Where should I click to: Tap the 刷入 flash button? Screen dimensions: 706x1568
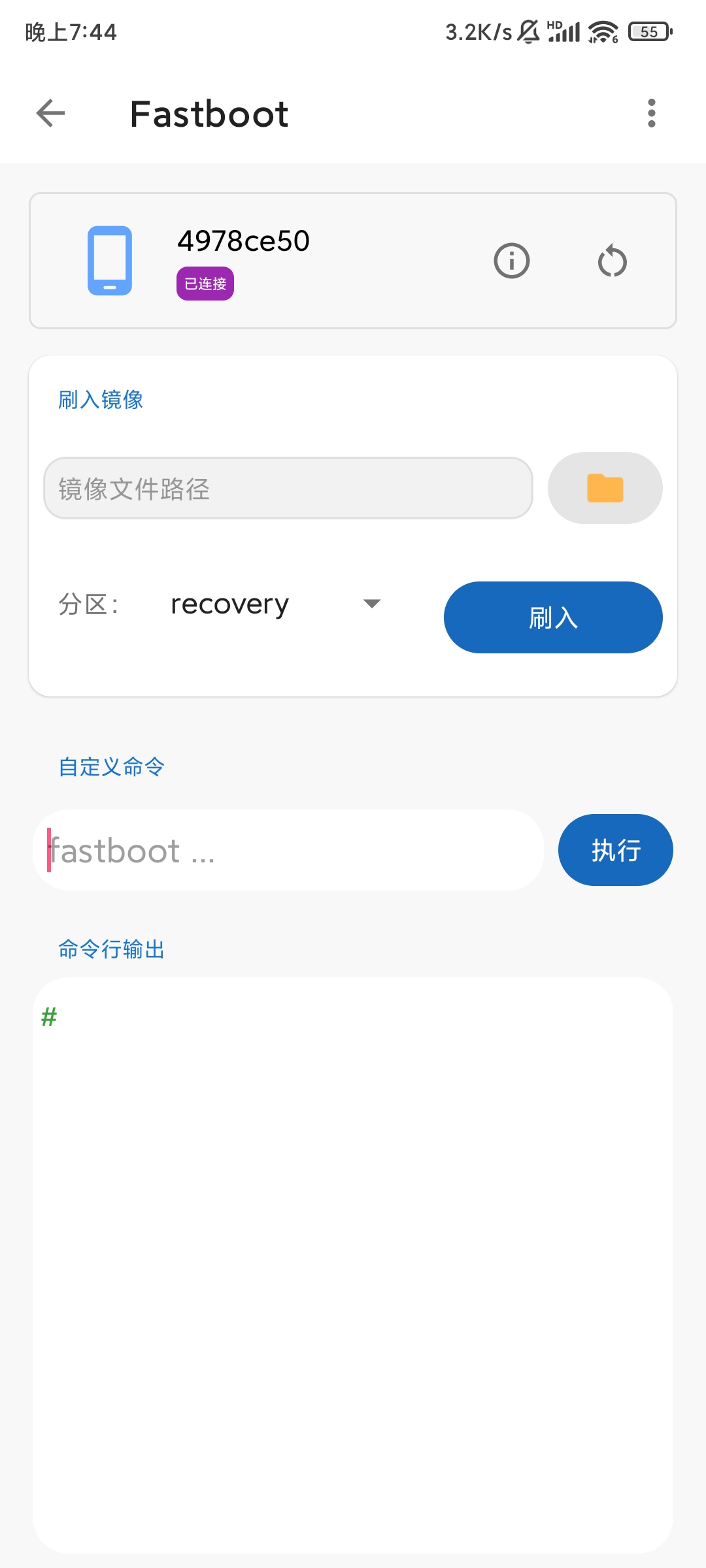point(552,617)
